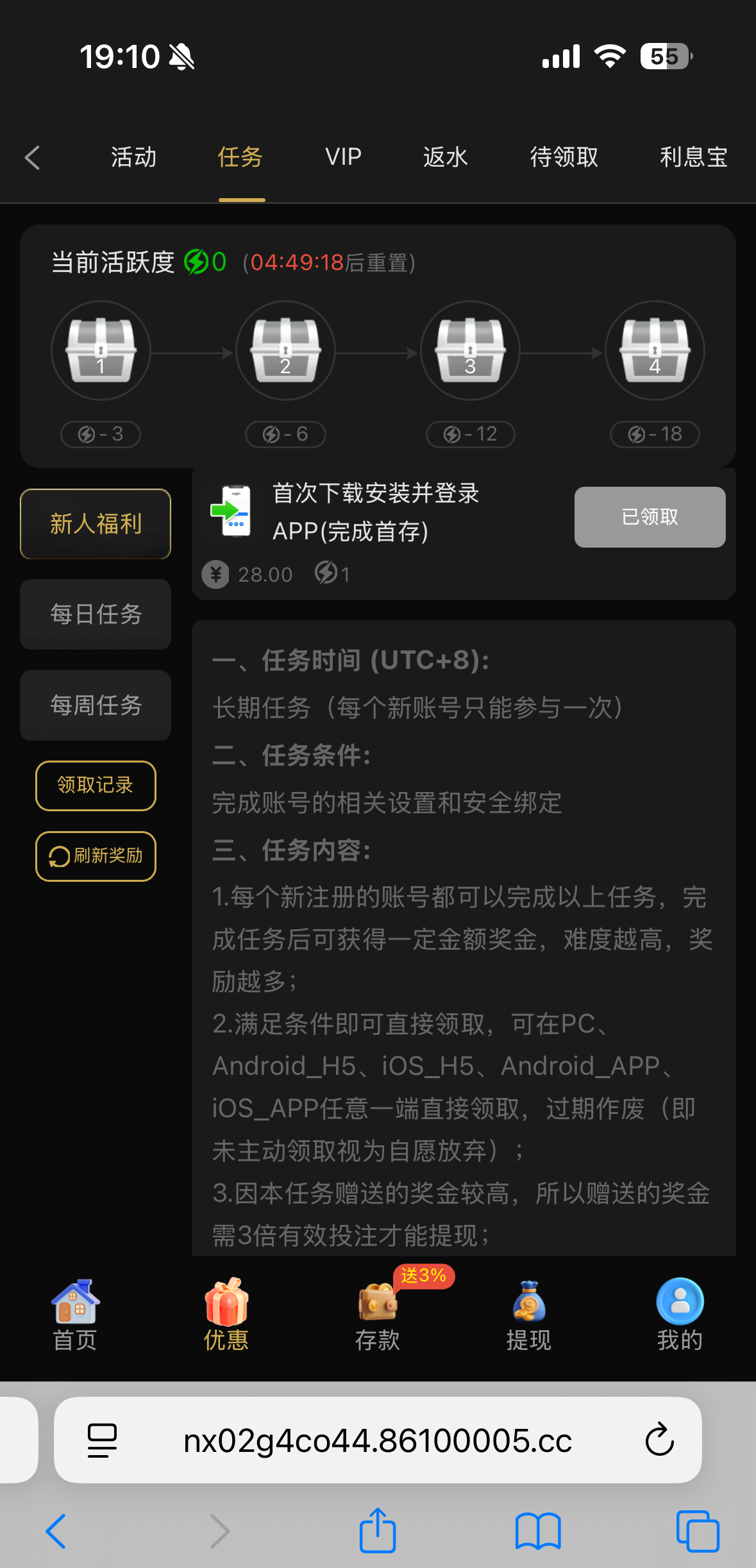
Task: Tap the 刷新奖励 refresh button
Action: [96, 856]
